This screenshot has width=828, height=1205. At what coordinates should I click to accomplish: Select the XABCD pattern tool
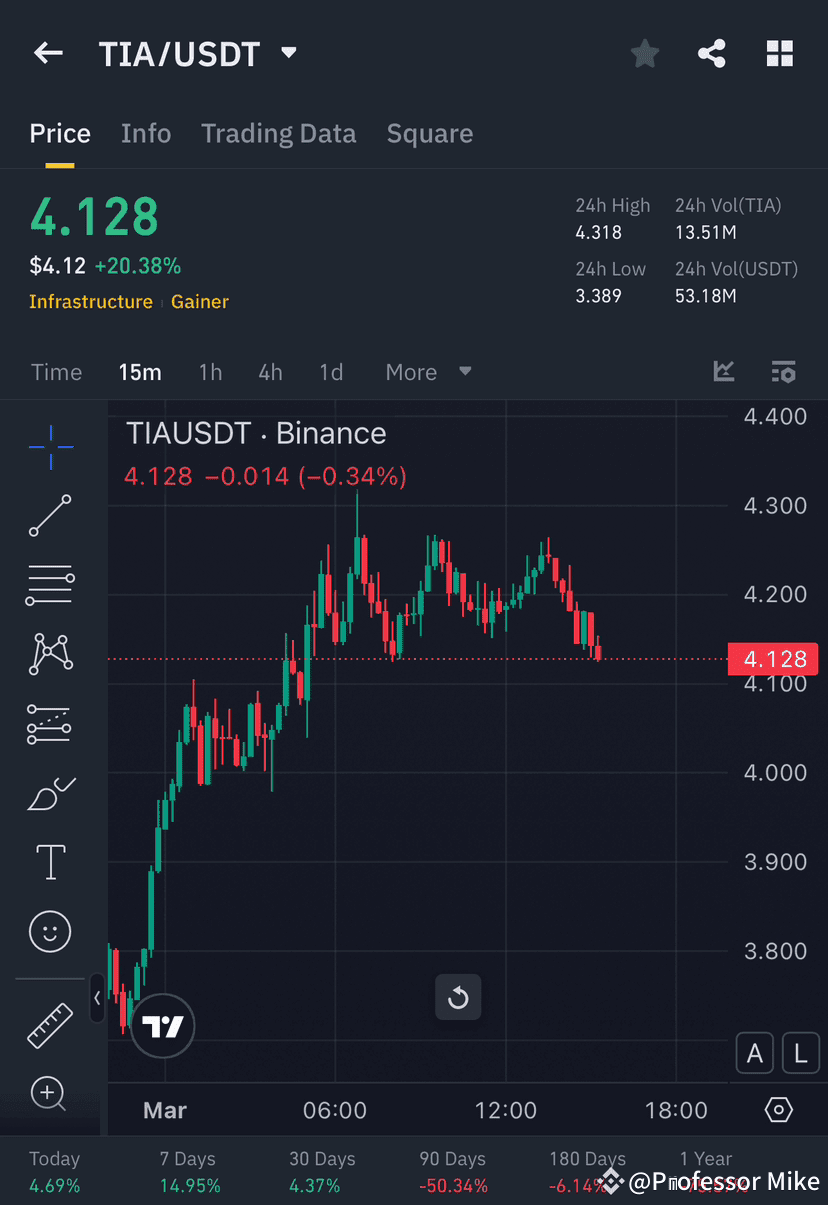coord(49,654)
